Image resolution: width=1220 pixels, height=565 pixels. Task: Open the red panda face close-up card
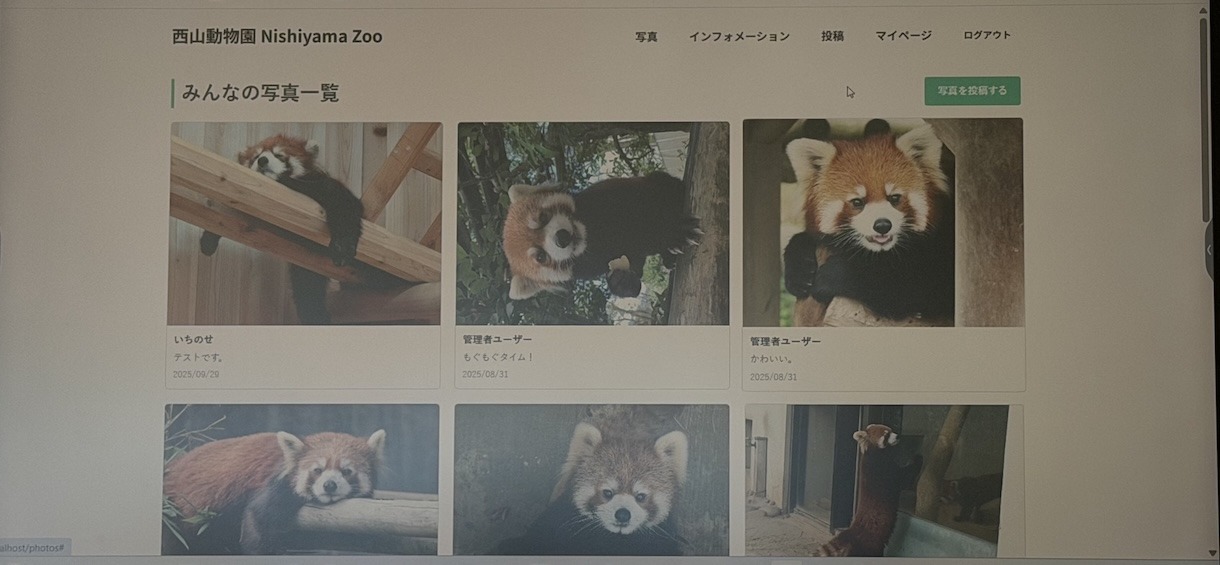coord(591,478)
